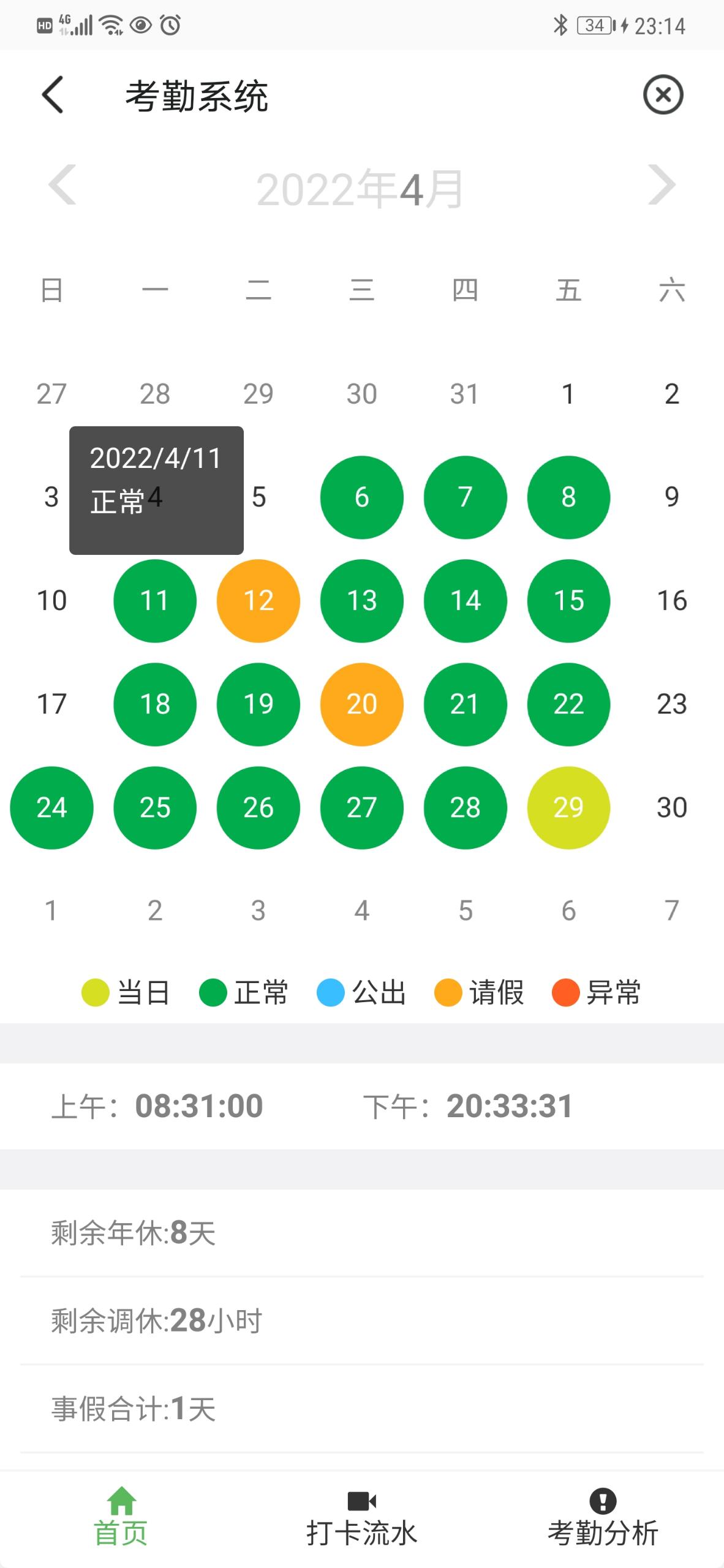Go back from the 考勤系统 page
This screenshot has width=724, height=1568.
click(53, 95)
